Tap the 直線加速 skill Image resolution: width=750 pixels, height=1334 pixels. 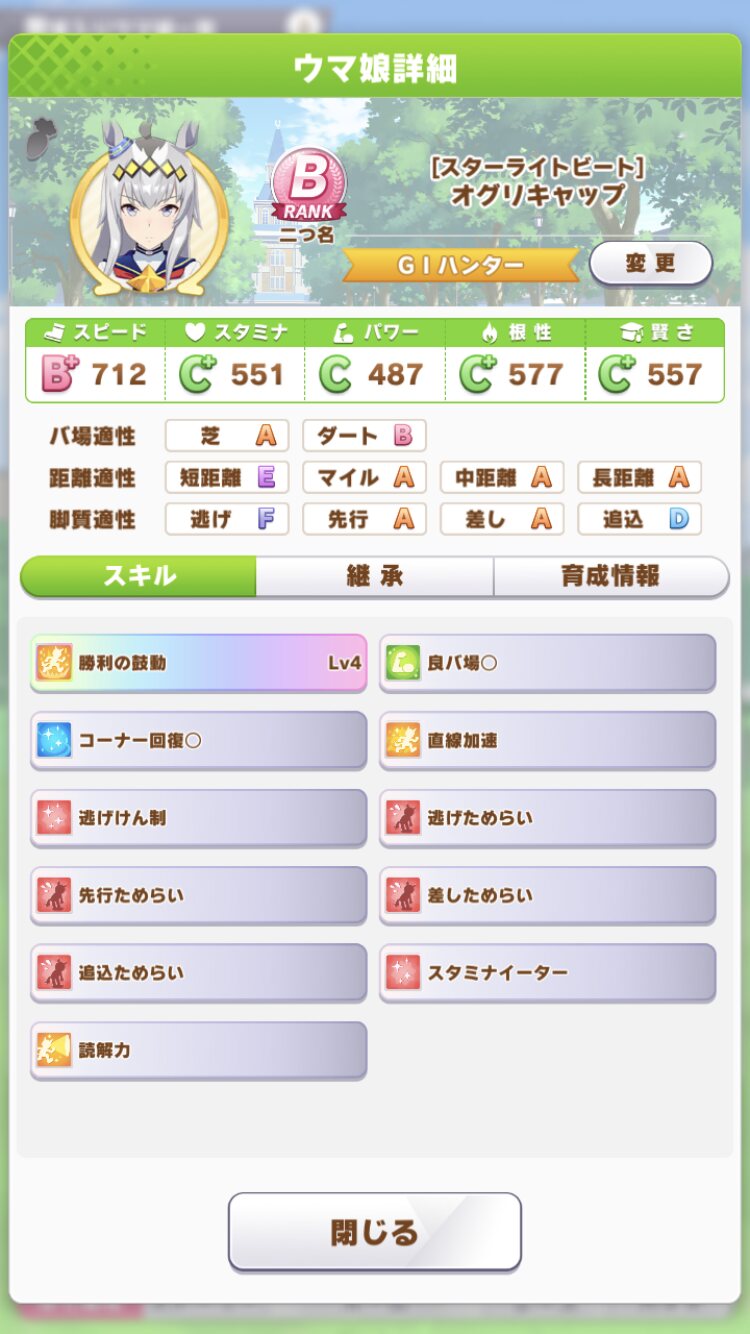pos(547,740)
